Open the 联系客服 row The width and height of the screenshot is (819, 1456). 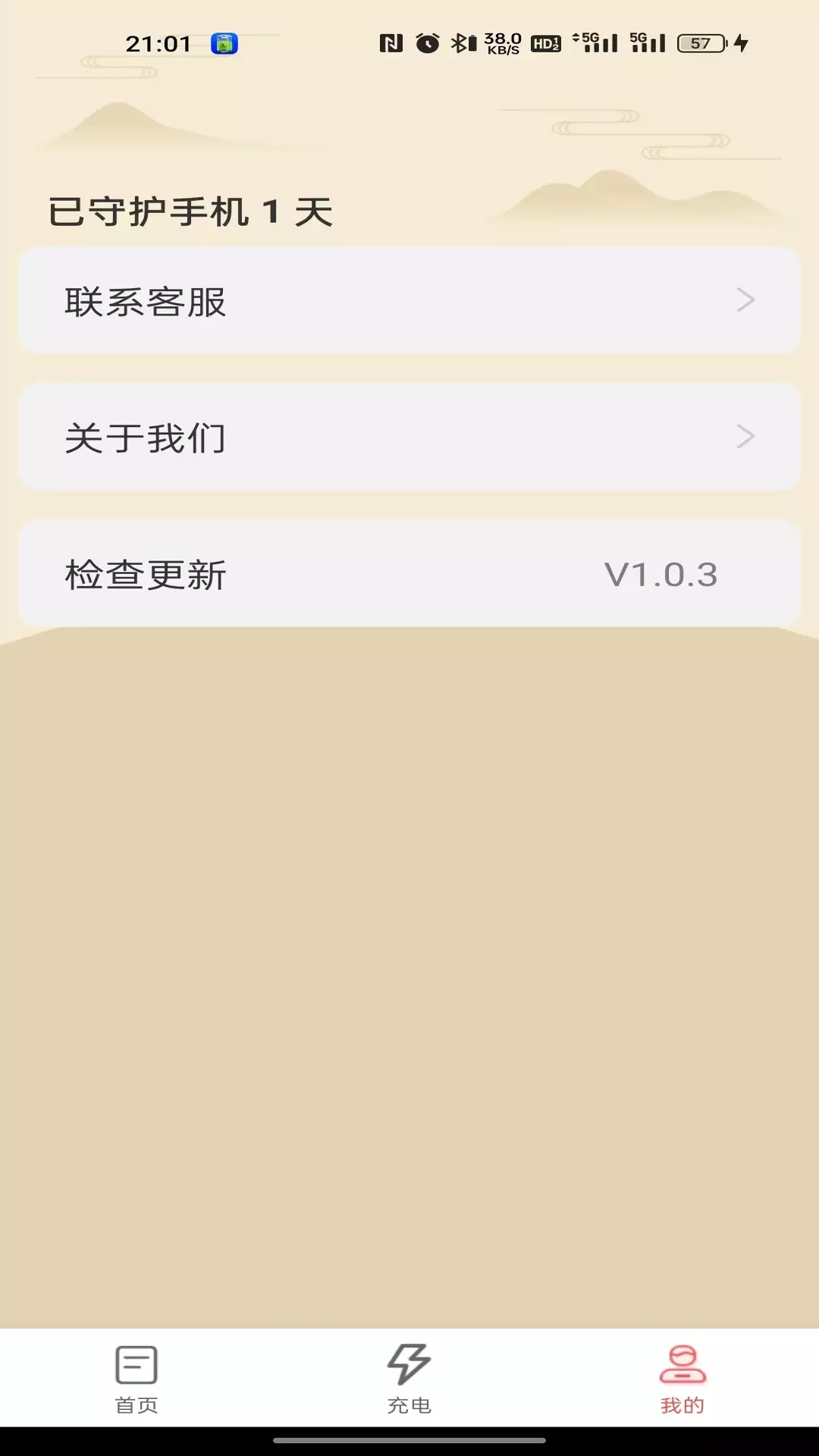point(409,300)
